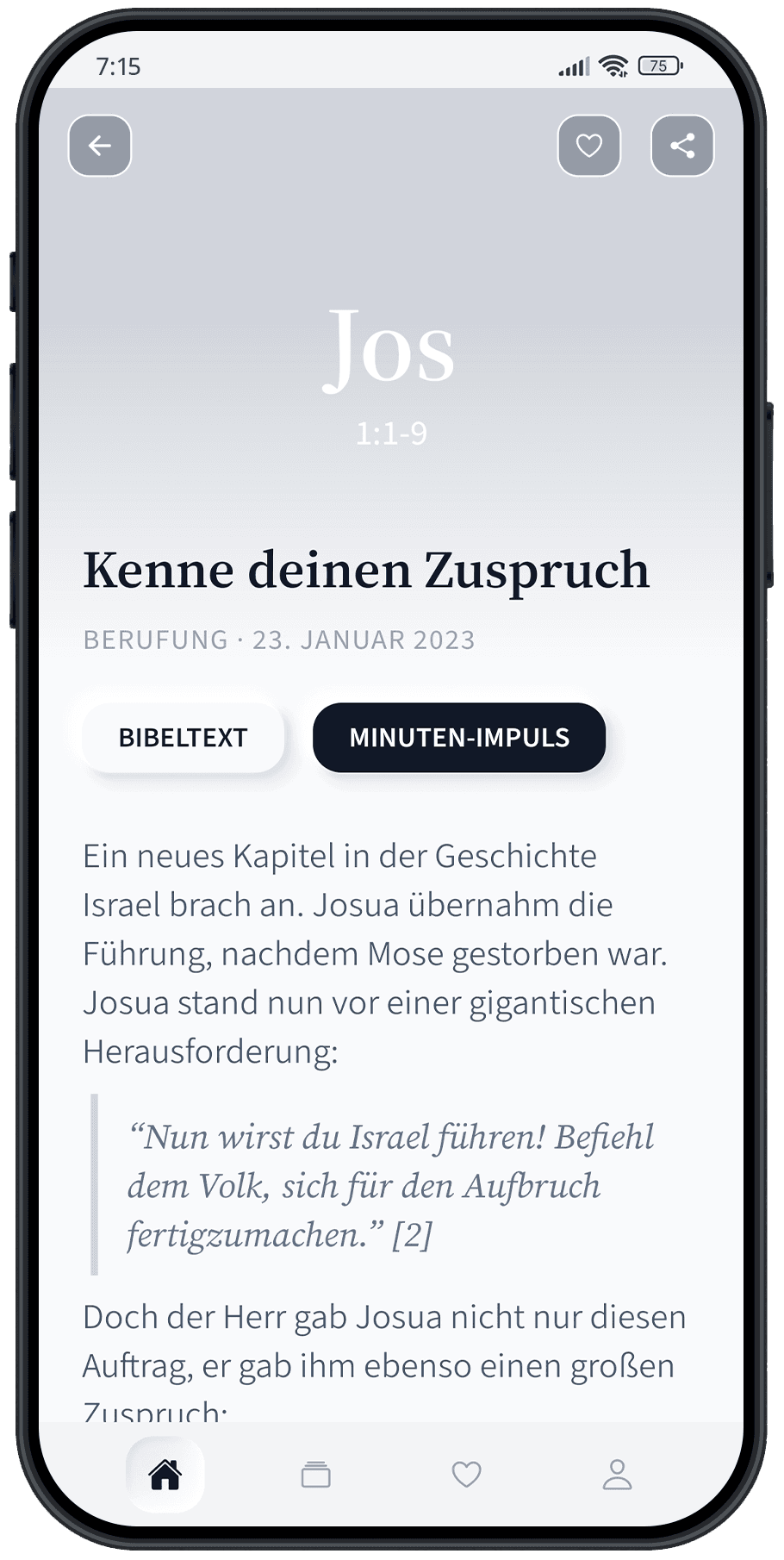Switch to the Bibeltext tab
Screen dimensions: 784x1560
(183, 738)
